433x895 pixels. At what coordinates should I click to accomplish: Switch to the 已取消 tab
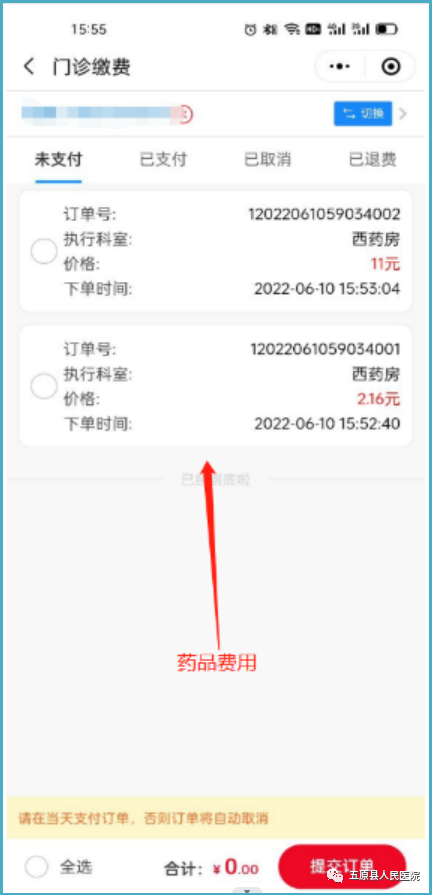pos(268,160)
